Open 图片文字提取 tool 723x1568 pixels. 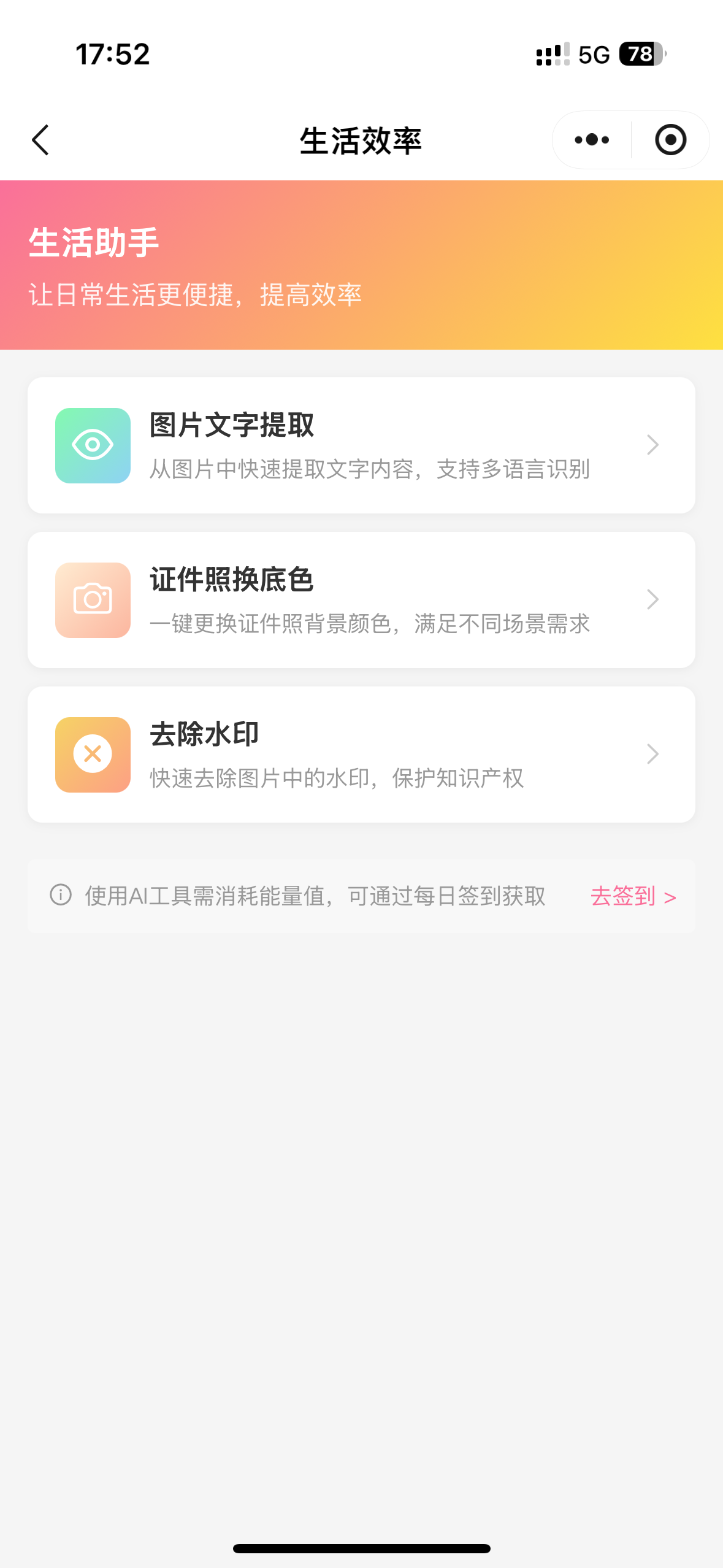(361, 445)
